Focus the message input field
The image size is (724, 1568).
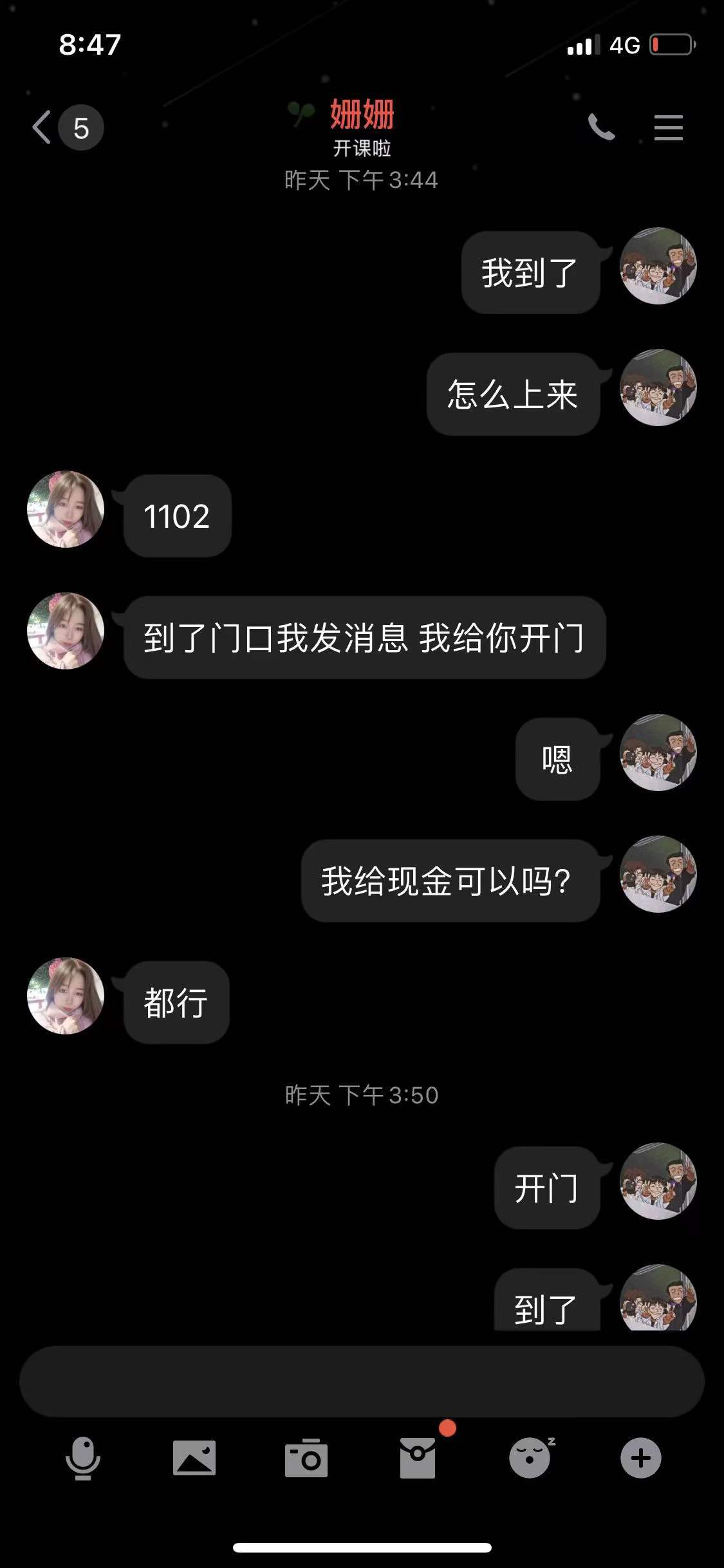(x=361, y=1381)
